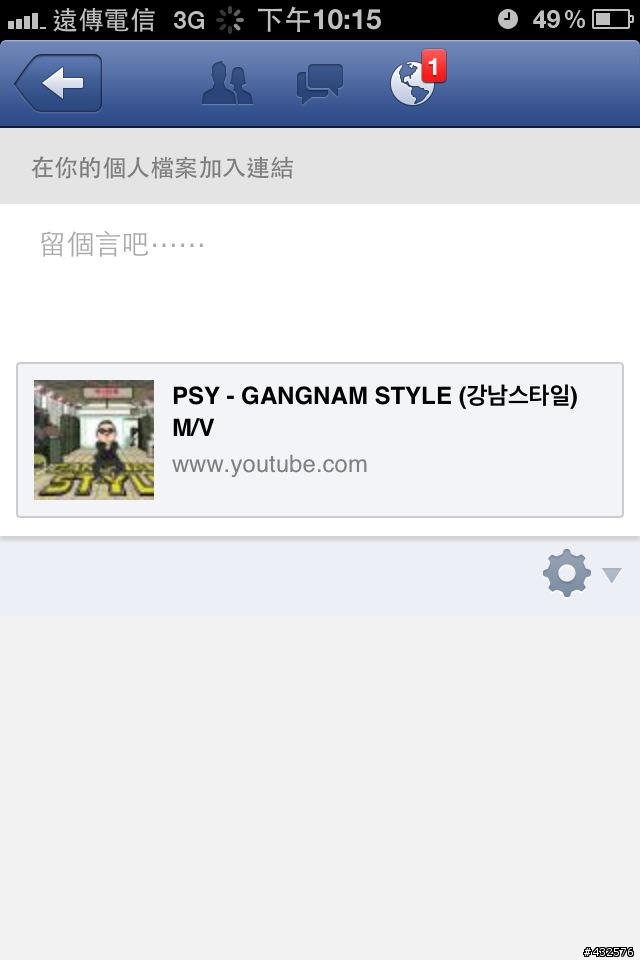Open the notifications globe
The image size is (640, 960).
coord(412,84)
